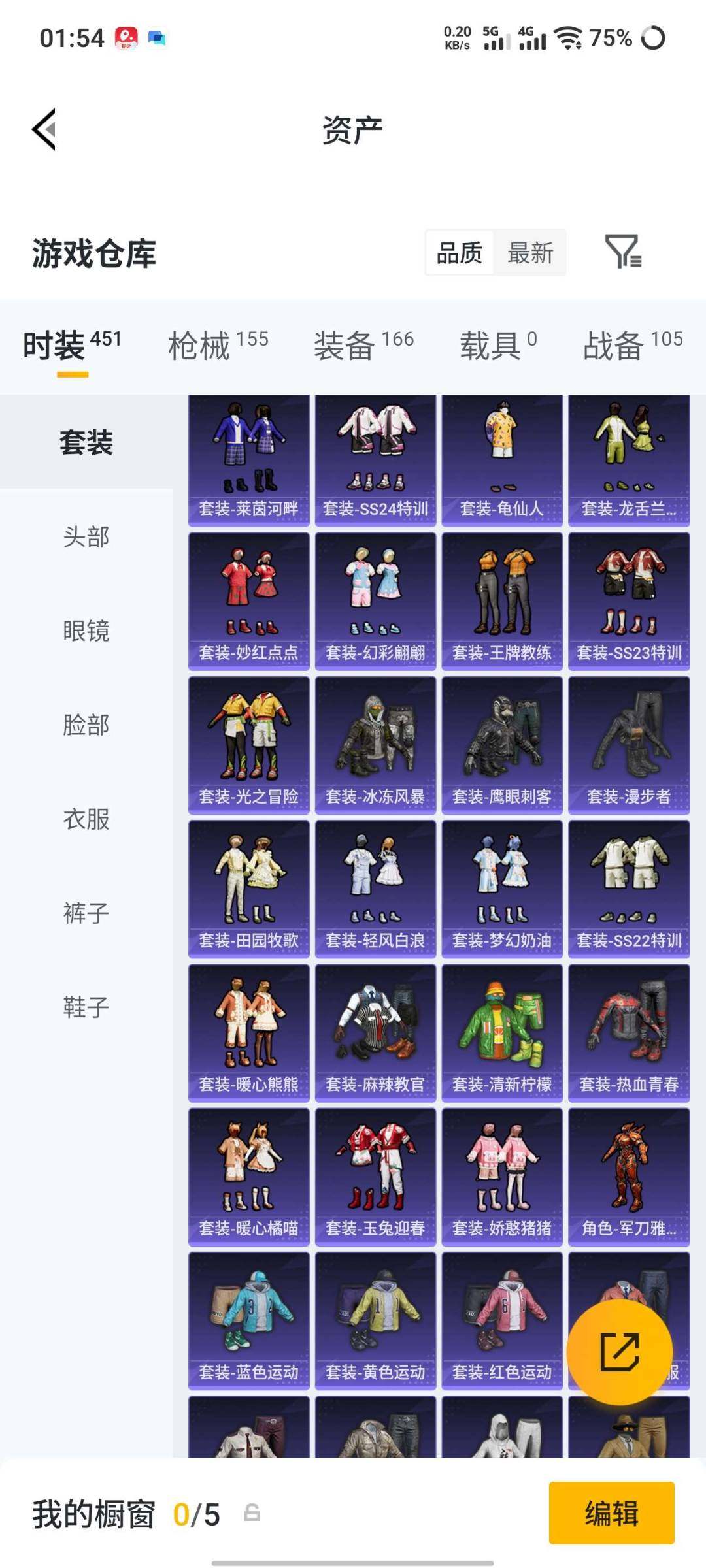Enable 品质 sorting mode

coord(459,253)
